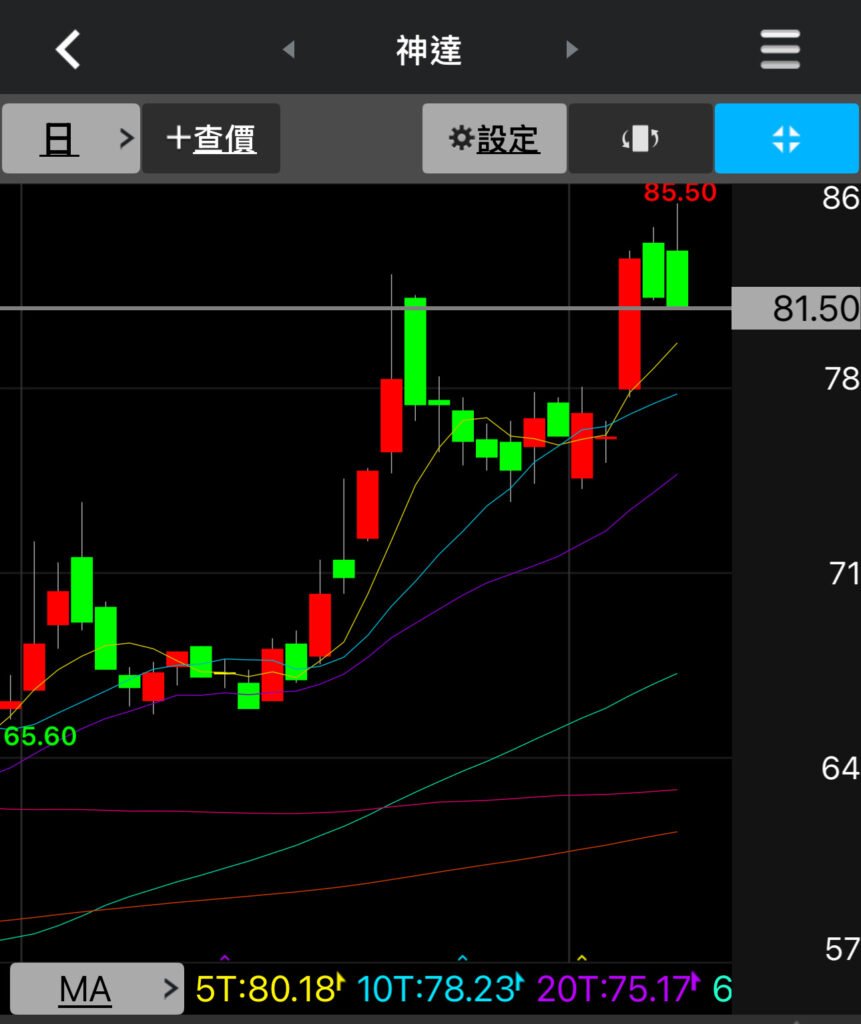861x1024 pixels.
Task: Switch to the previous stock
Action: click(289, 49)
